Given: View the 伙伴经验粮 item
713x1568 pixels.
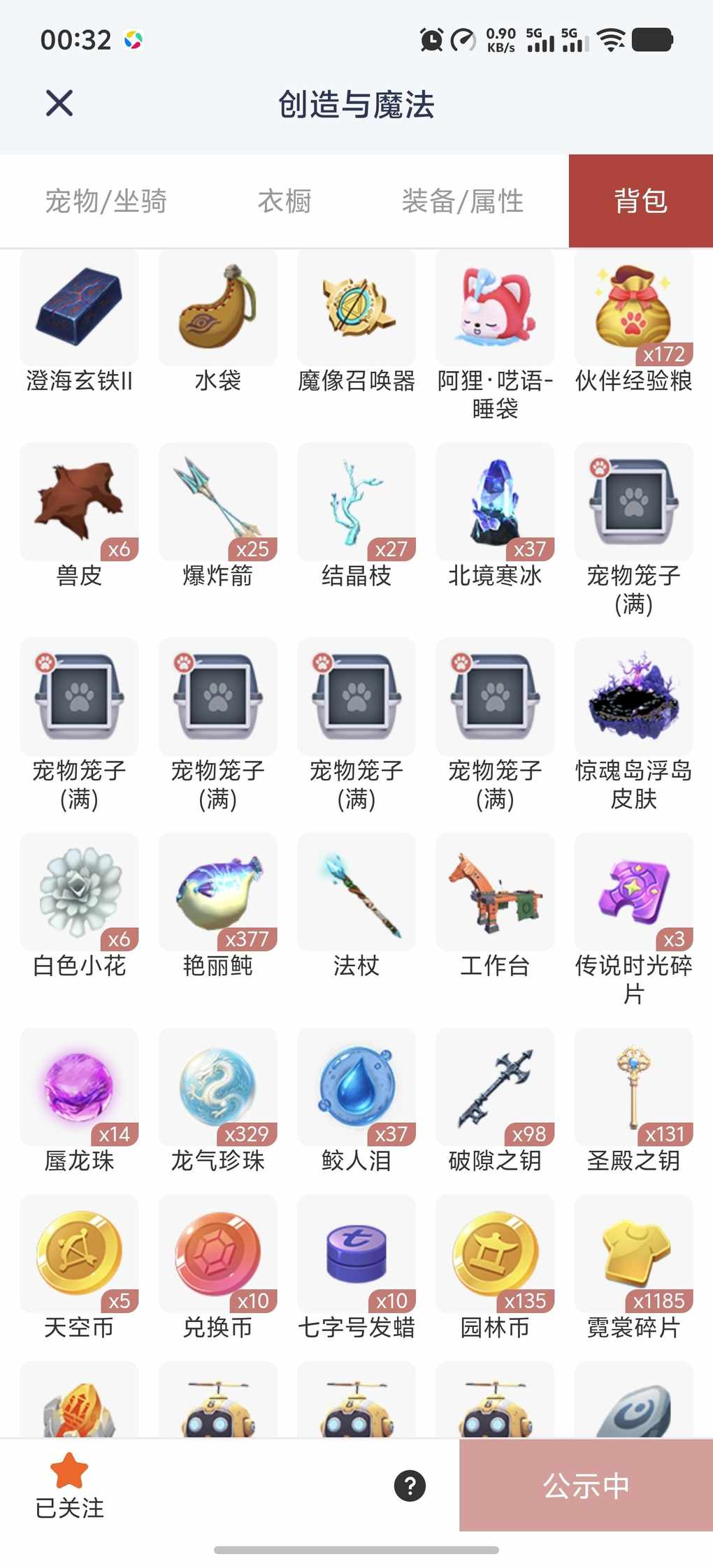Looking at the screenshot, I should [633, 308].
